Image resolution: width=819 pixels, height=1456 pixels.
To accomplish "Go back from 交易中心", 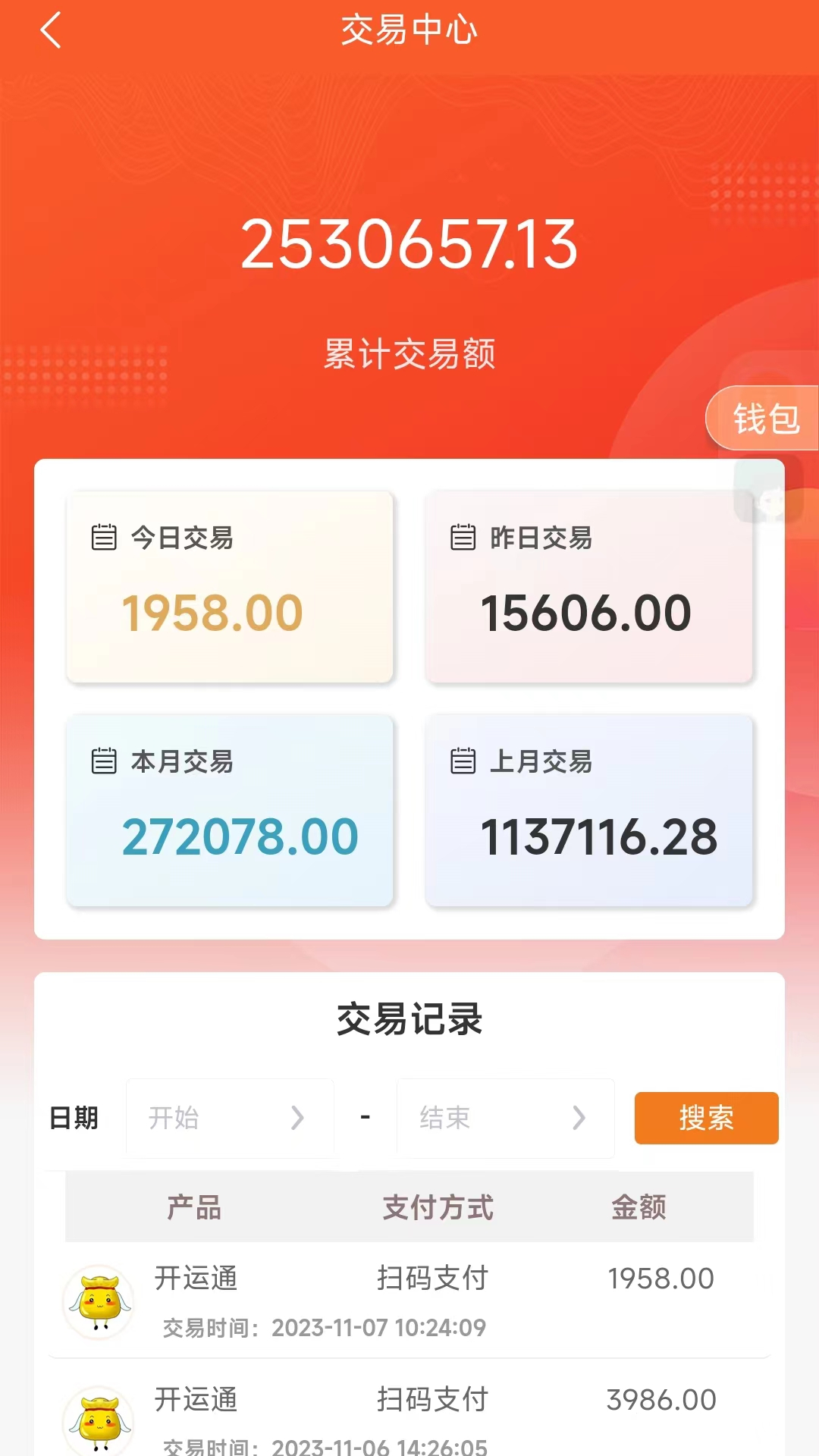I will click(x=51, y=32).
